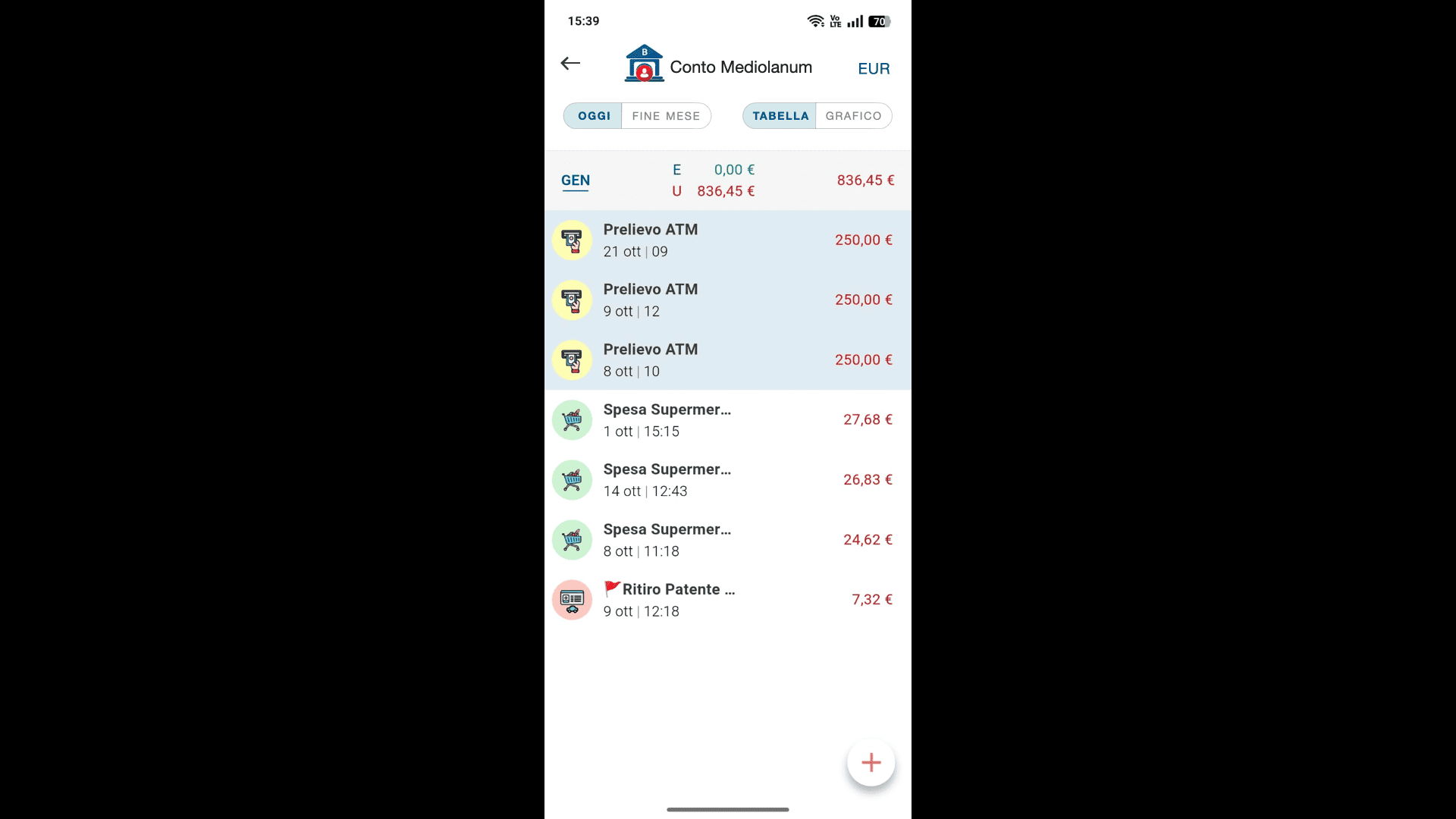Image resolution: width=1456 pixels, height=819 pixels.
Task: Switch to the FINE MESE view
Action: pyautogui.click(x=665, y=116)
